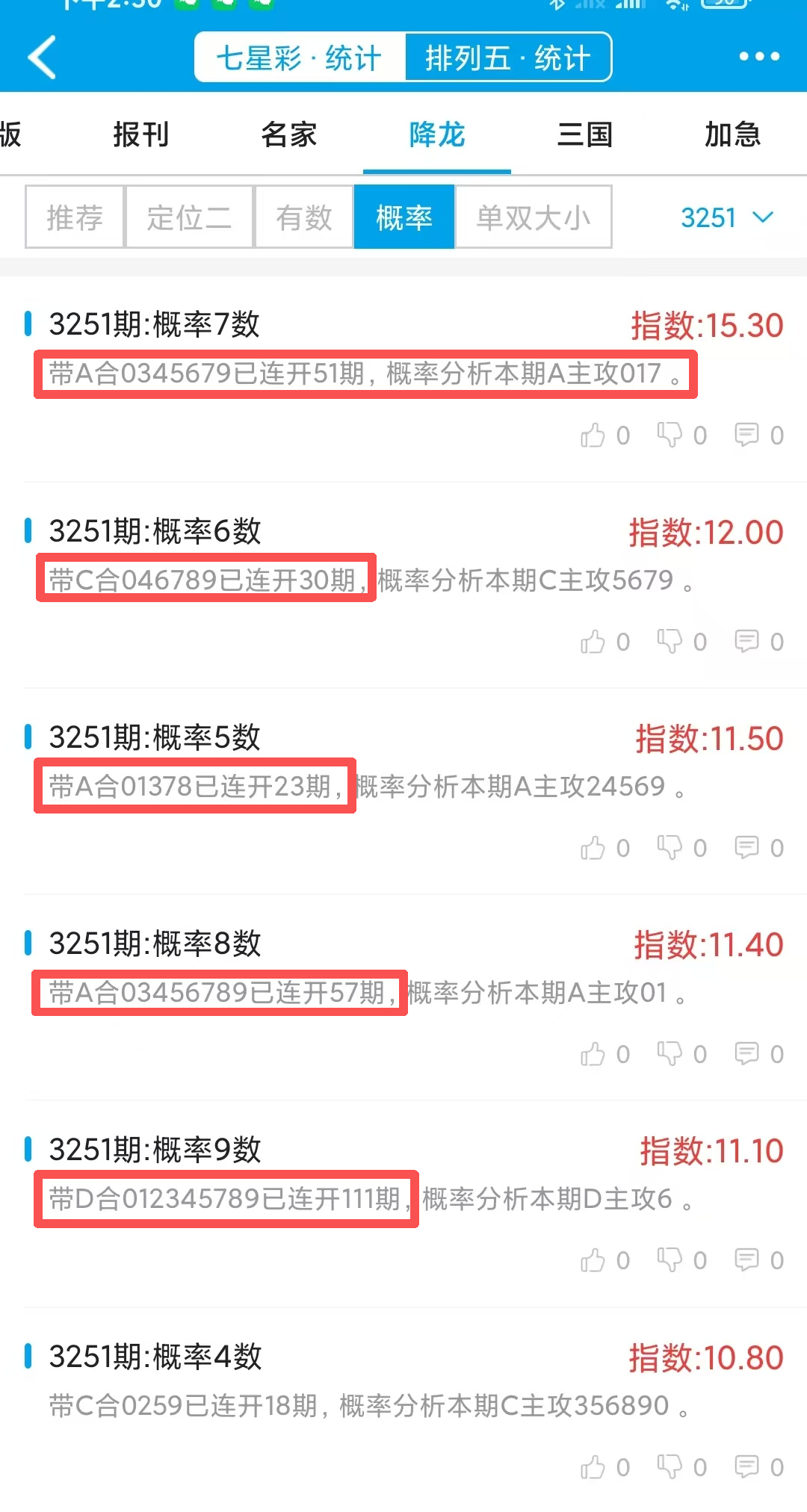Screen dimensions: 807x1512
Task: Open the 报刊 section
Action: (x=141, y=135)
